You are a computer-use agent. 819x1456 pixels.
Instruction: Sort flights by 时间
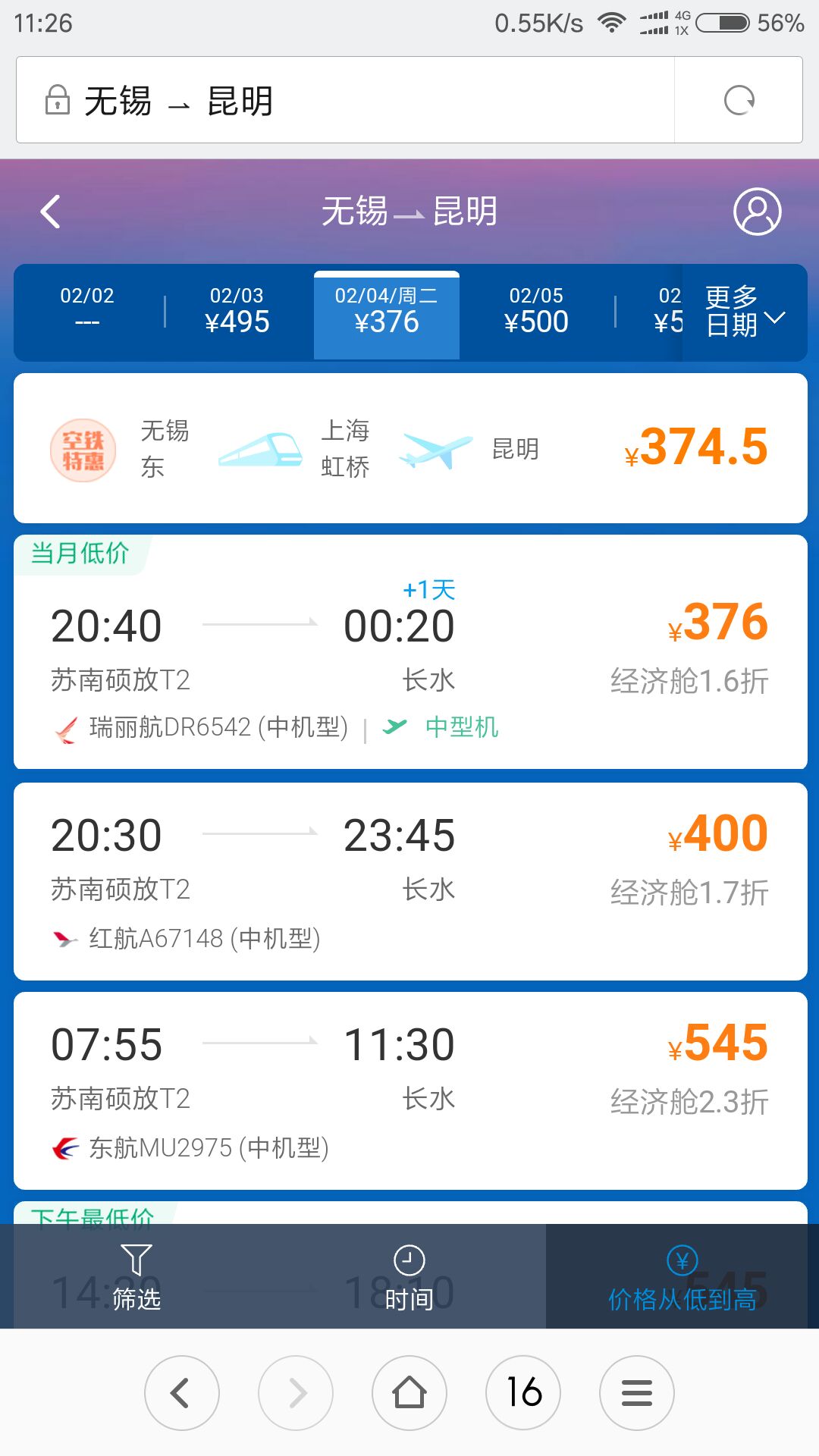pyautogui.click(x=409, y=1277)
